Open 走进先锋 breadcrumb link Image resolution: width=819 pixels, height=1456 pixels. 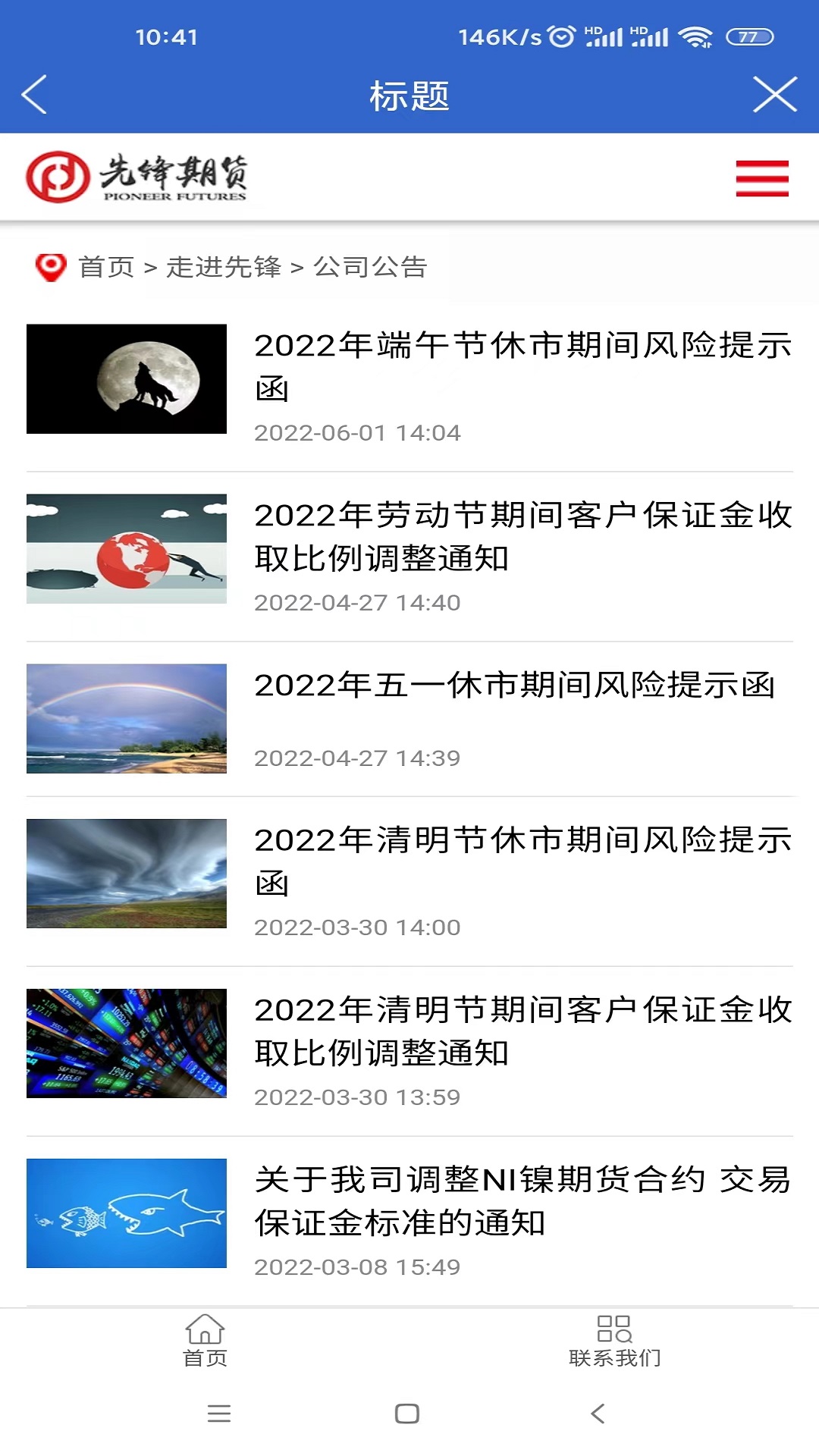point(224,267)
